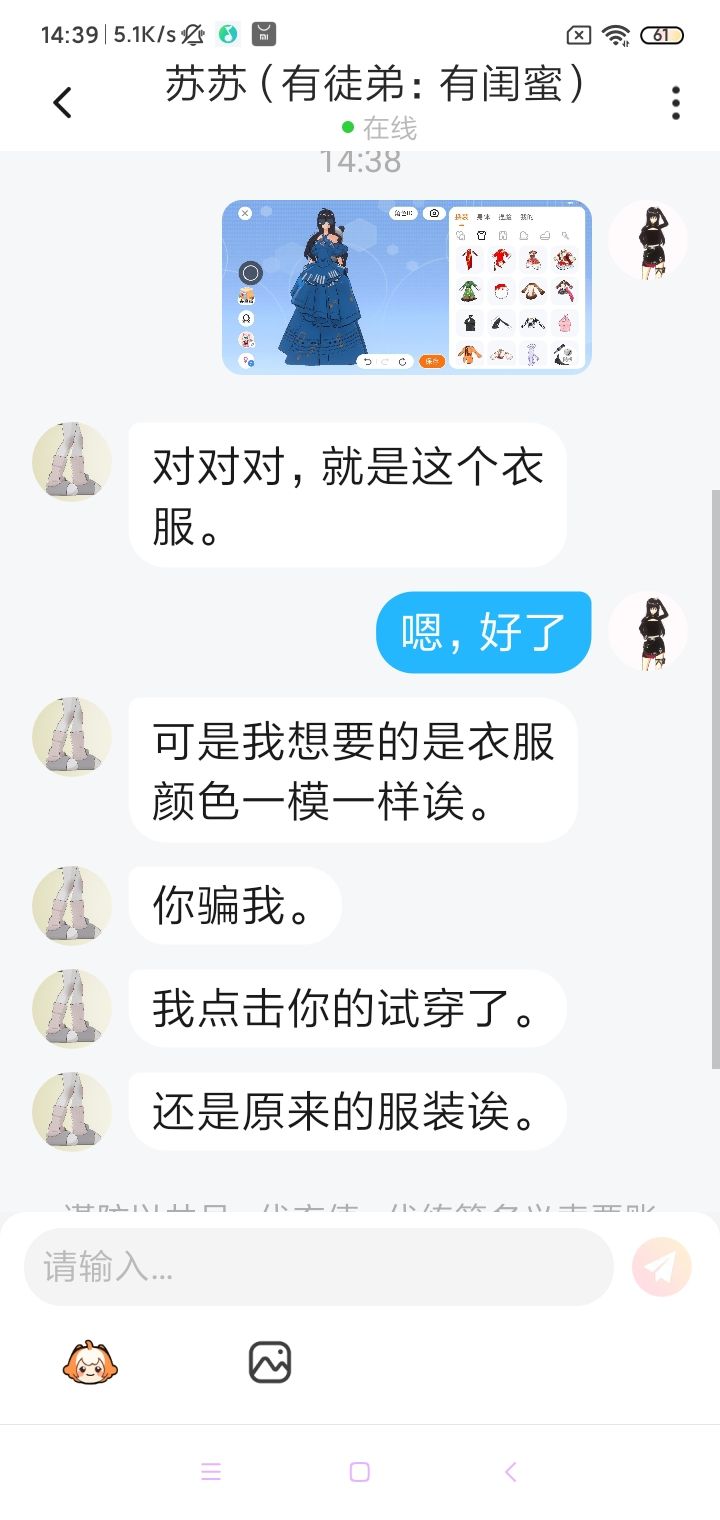The height and width of the screenshot is (1520, 720).
Task: Open the shared blue dress screenshot
Action: pos(406,287)
